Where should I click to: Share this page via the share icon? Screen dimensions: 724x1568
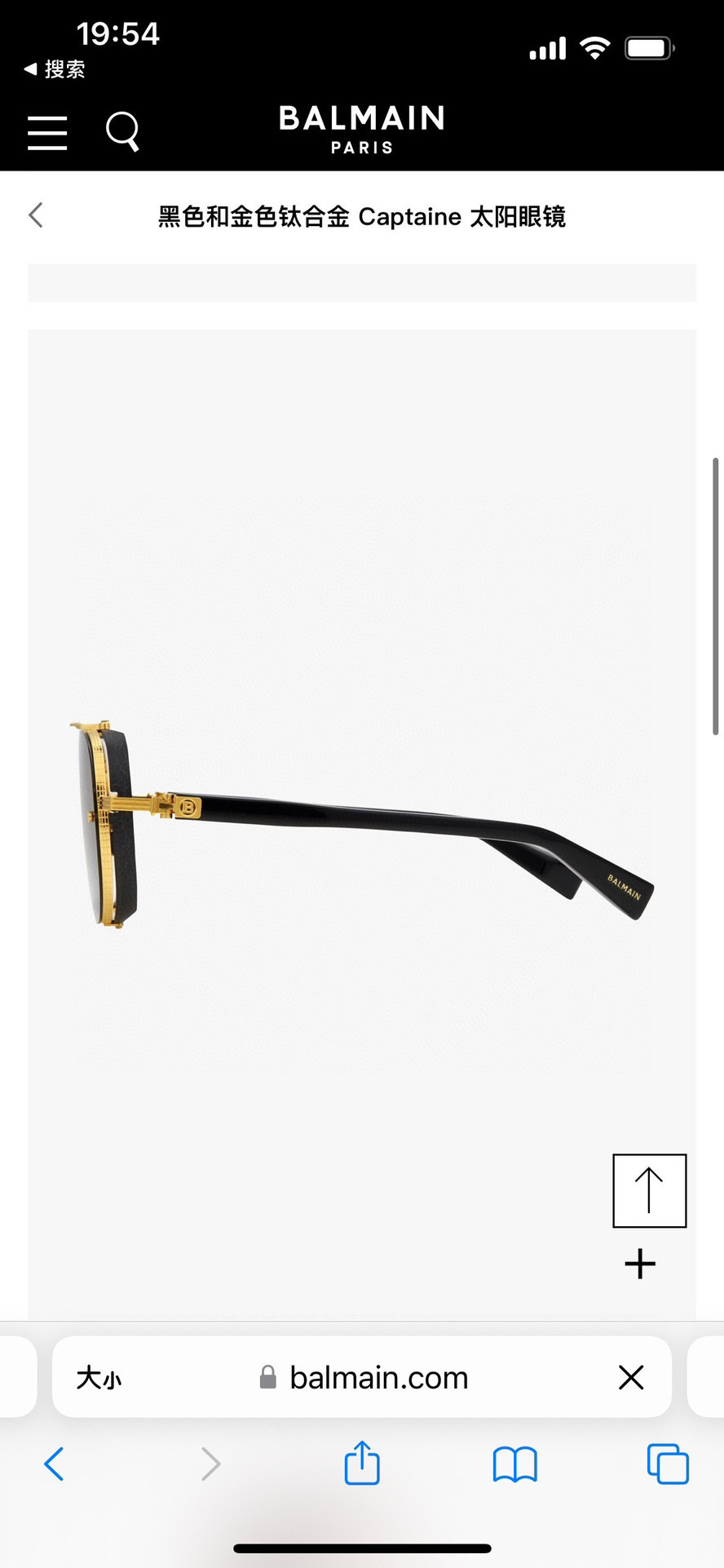click(362, 1463)
